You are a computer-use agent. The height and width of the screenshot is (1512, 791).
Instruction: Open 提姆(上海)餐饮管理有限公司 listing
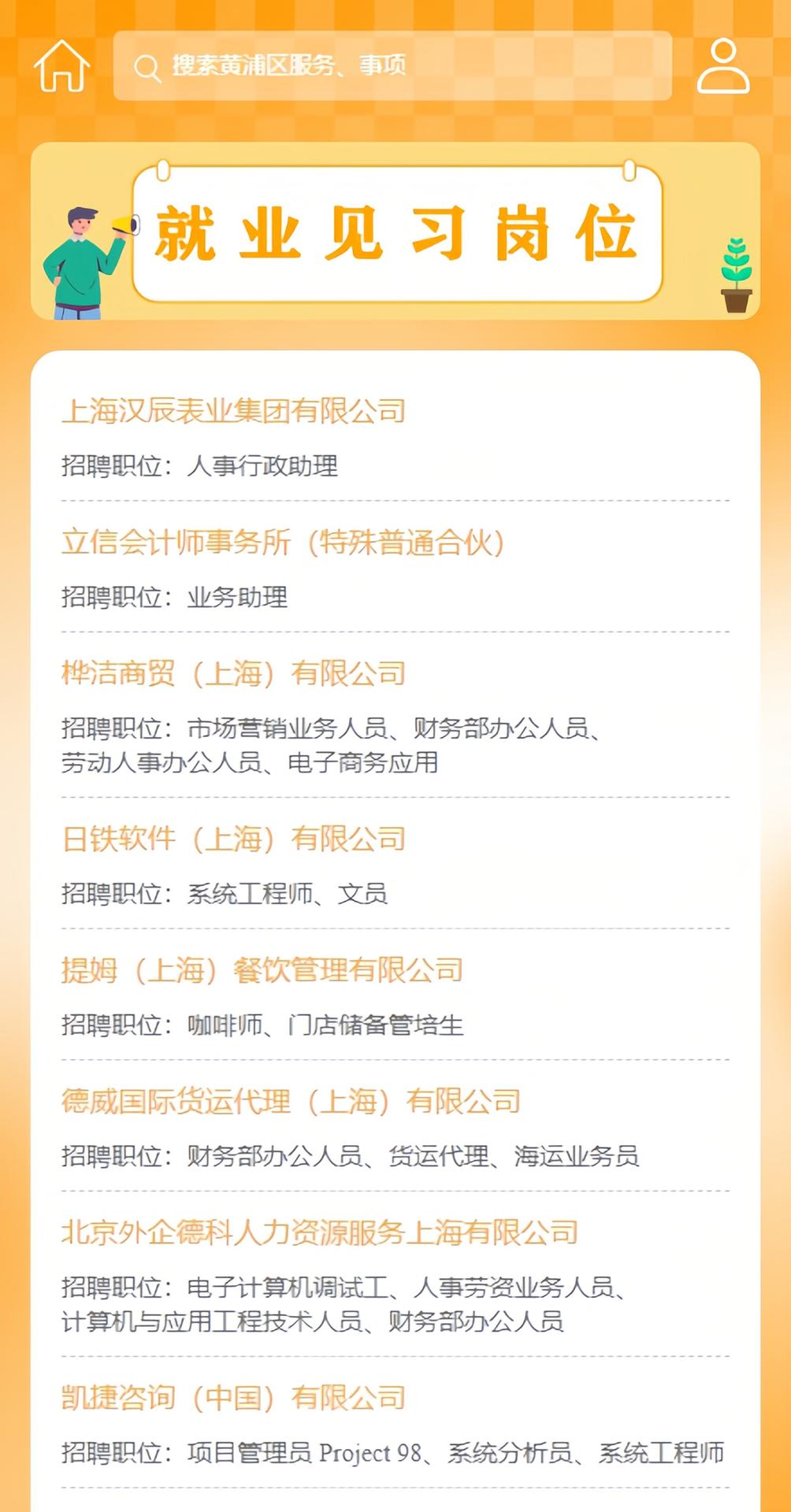(x=262, y=971)
